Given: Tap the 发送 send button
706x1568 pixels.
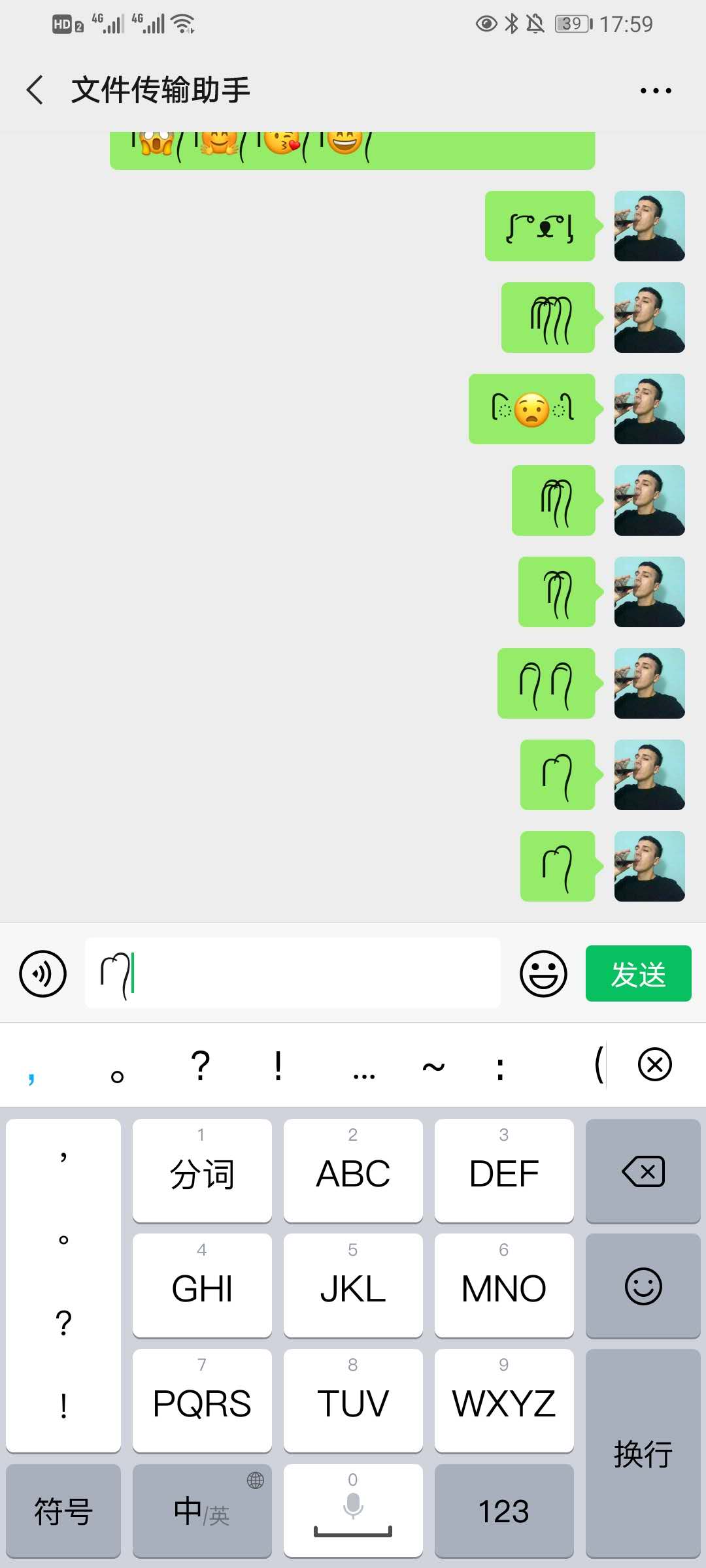Looking at the screenshot, I should 637,973.
